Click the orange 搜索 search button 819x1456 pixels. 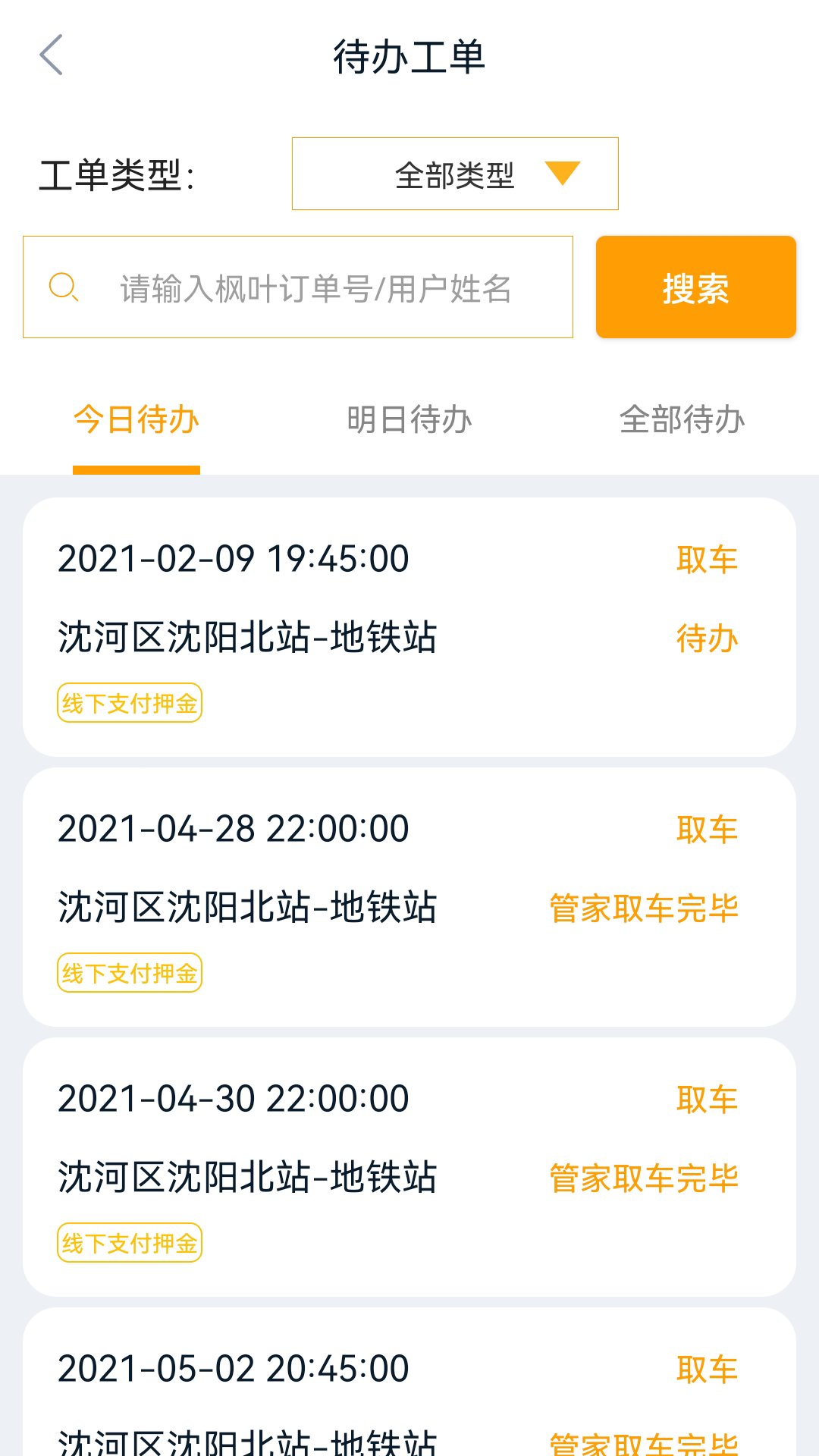695,287
